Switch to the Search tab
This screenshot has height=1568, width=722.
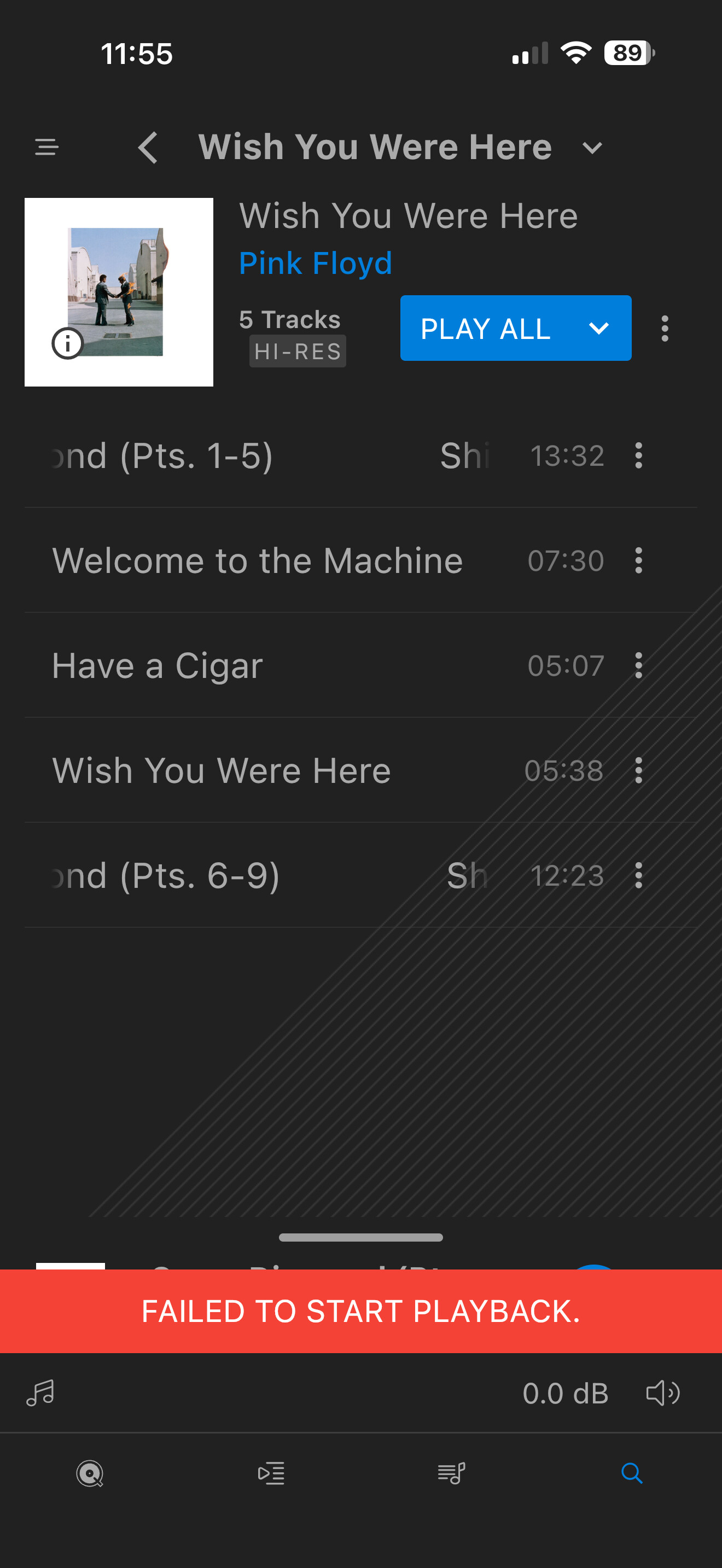point(631,1473)
